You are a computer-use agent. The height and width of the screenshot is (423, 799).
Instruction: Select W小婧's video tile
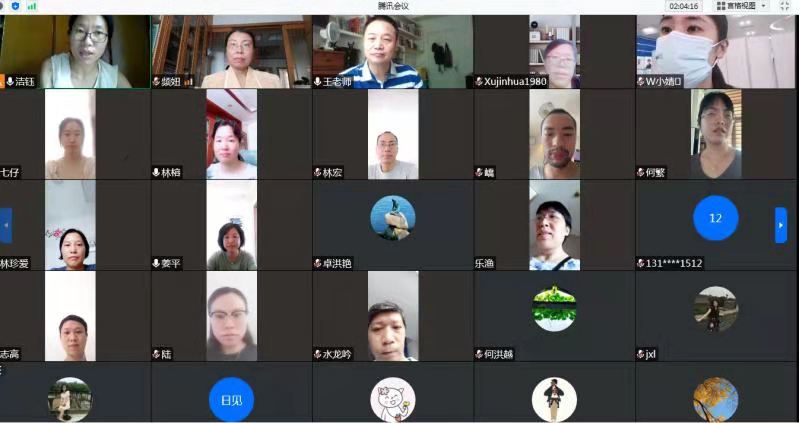click(x=716, y=50)
